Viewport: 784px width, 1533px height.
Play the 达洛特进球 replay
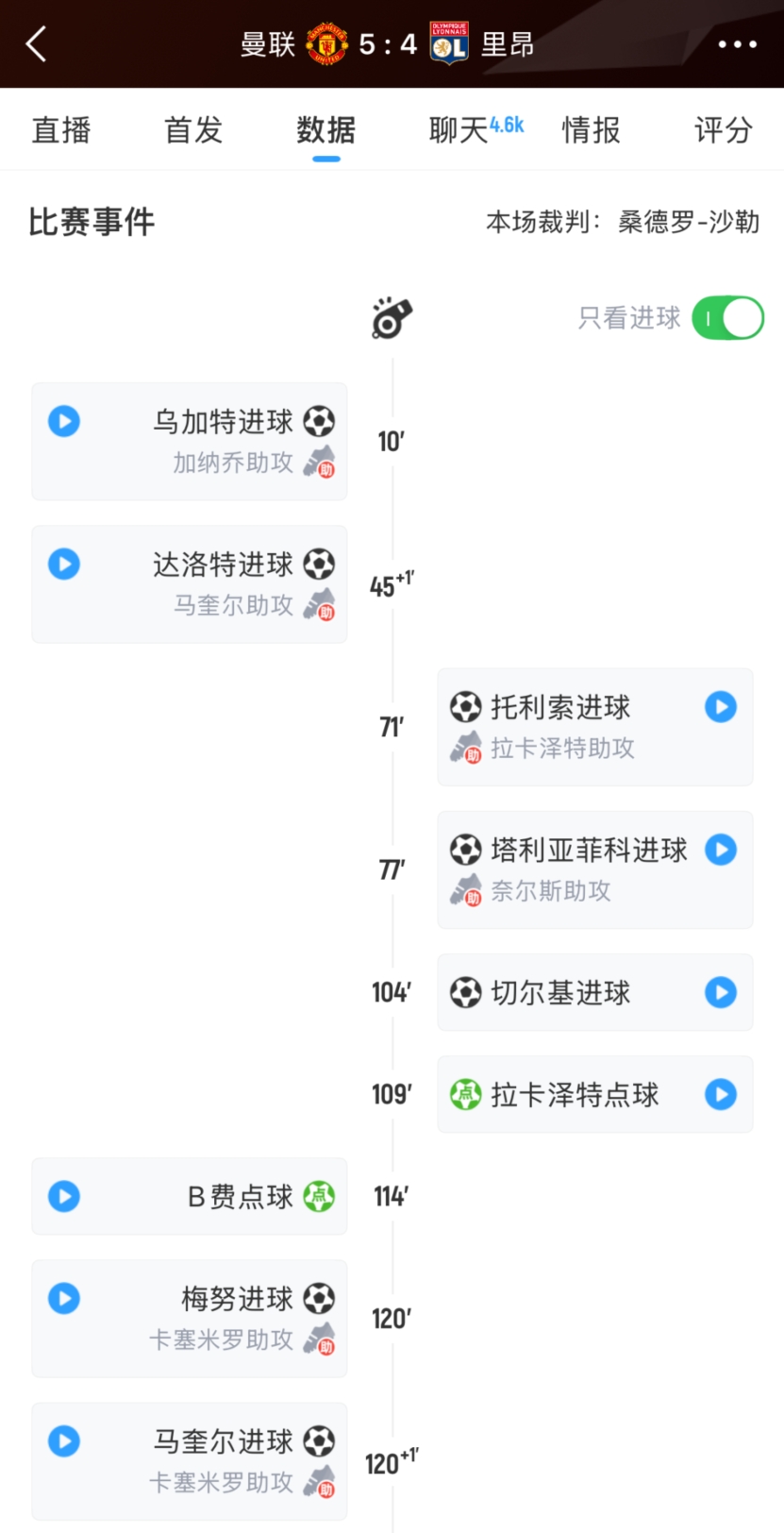pyautogui.click(x=64, y=564)
